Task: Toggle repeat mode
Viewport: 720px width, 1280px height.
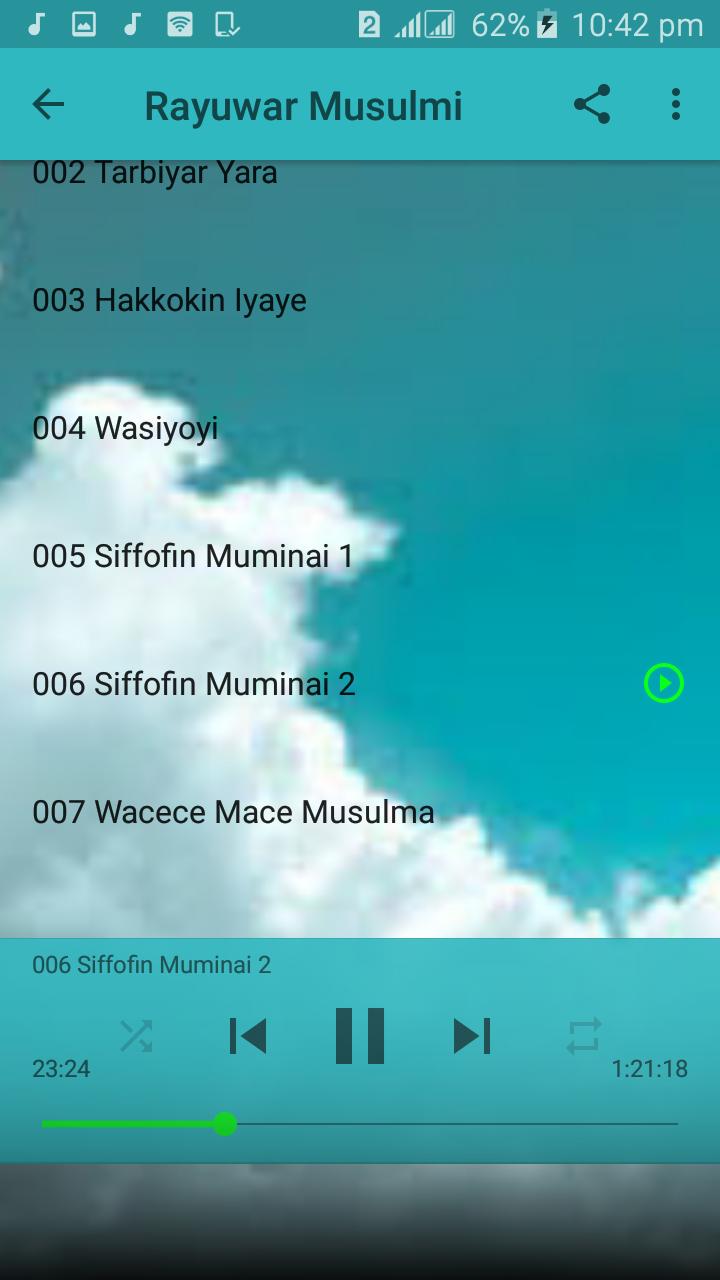Action: pos(584,1036)
